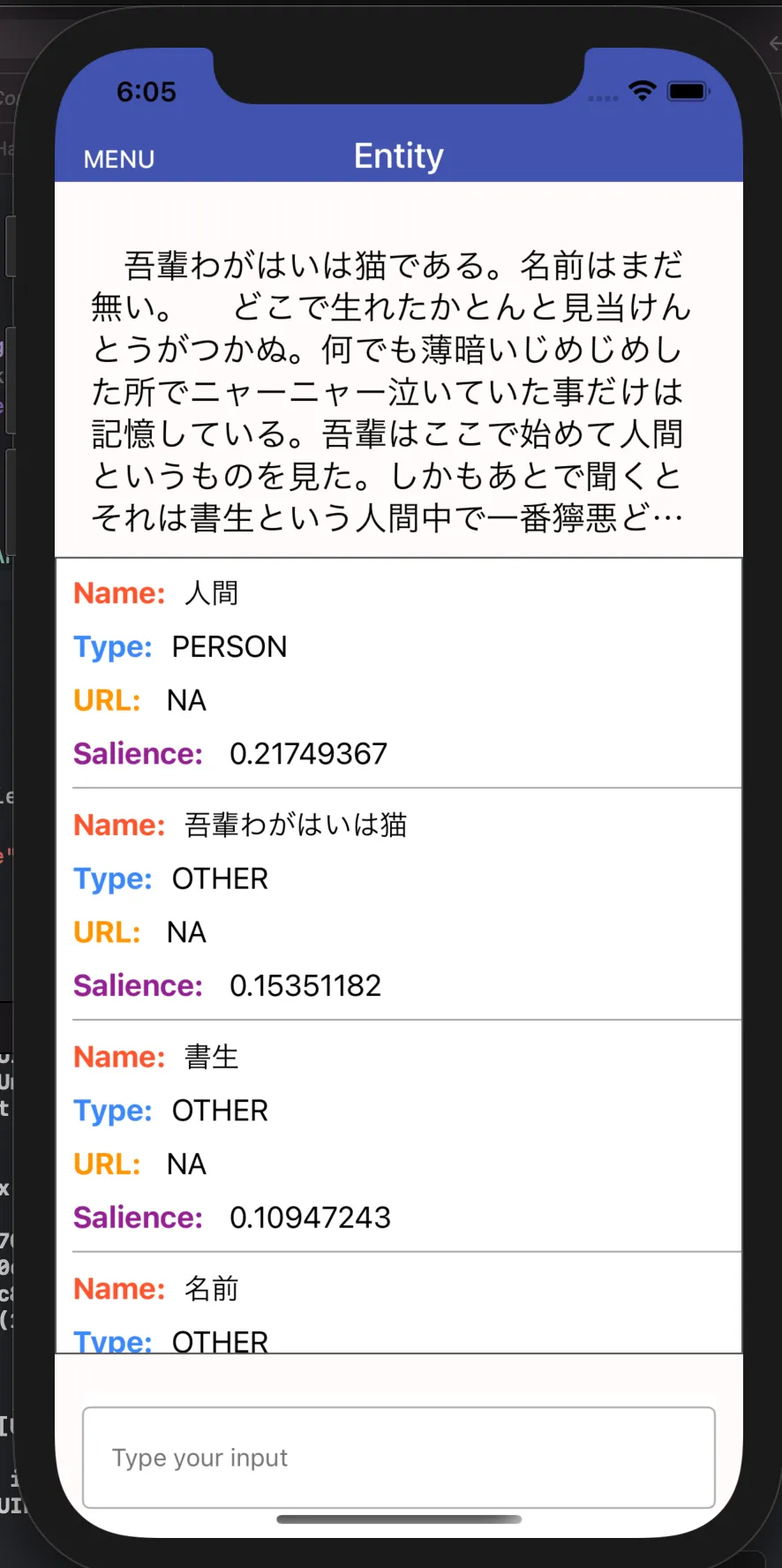782x1568 pixels.
Task: Select the entity named 書生
Action: 212,1056
